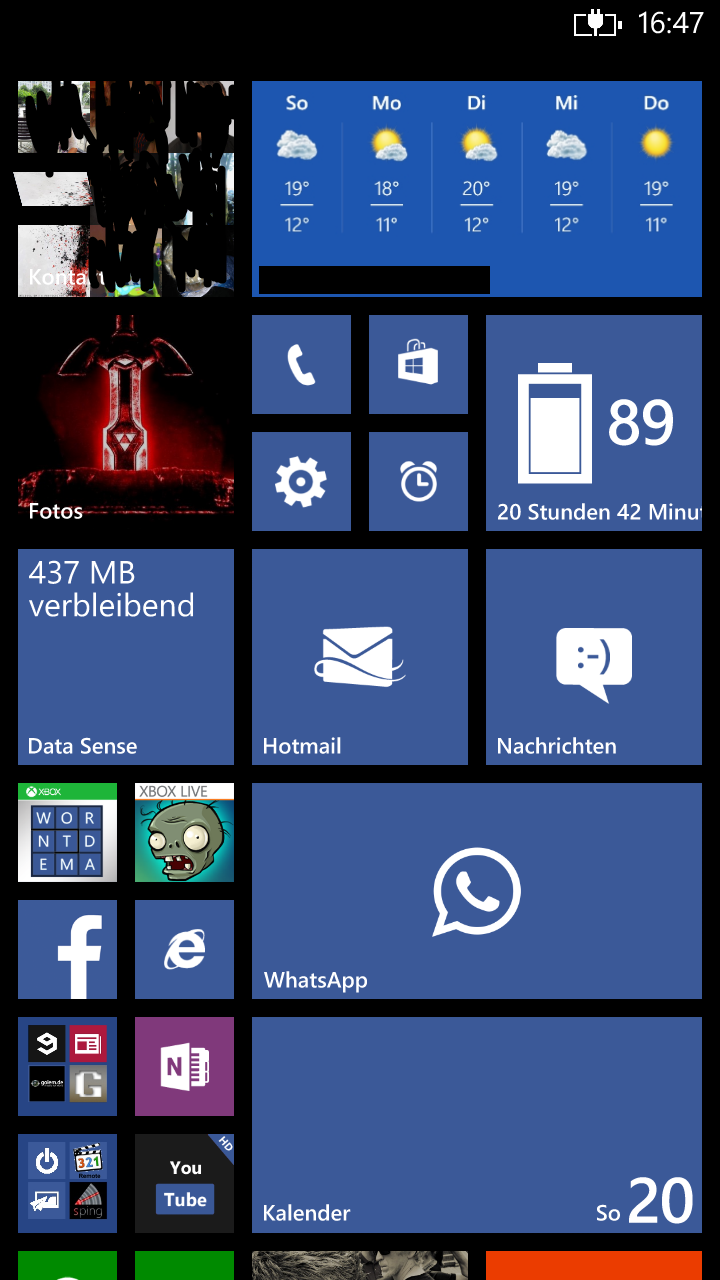720x1280 pixels.
Task: Open the battery tile showing 89
Action: click(x=594, y=423)
